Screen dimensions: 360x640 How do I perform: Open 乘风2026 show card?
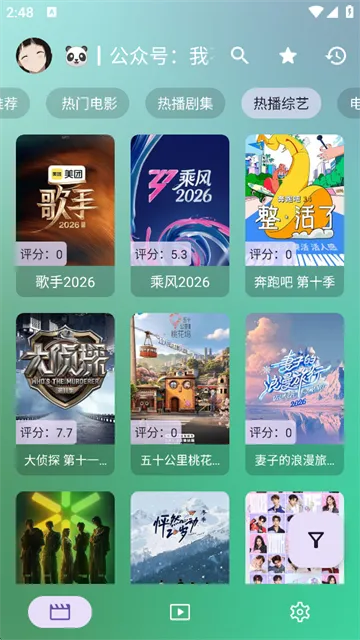click(180, 216)
